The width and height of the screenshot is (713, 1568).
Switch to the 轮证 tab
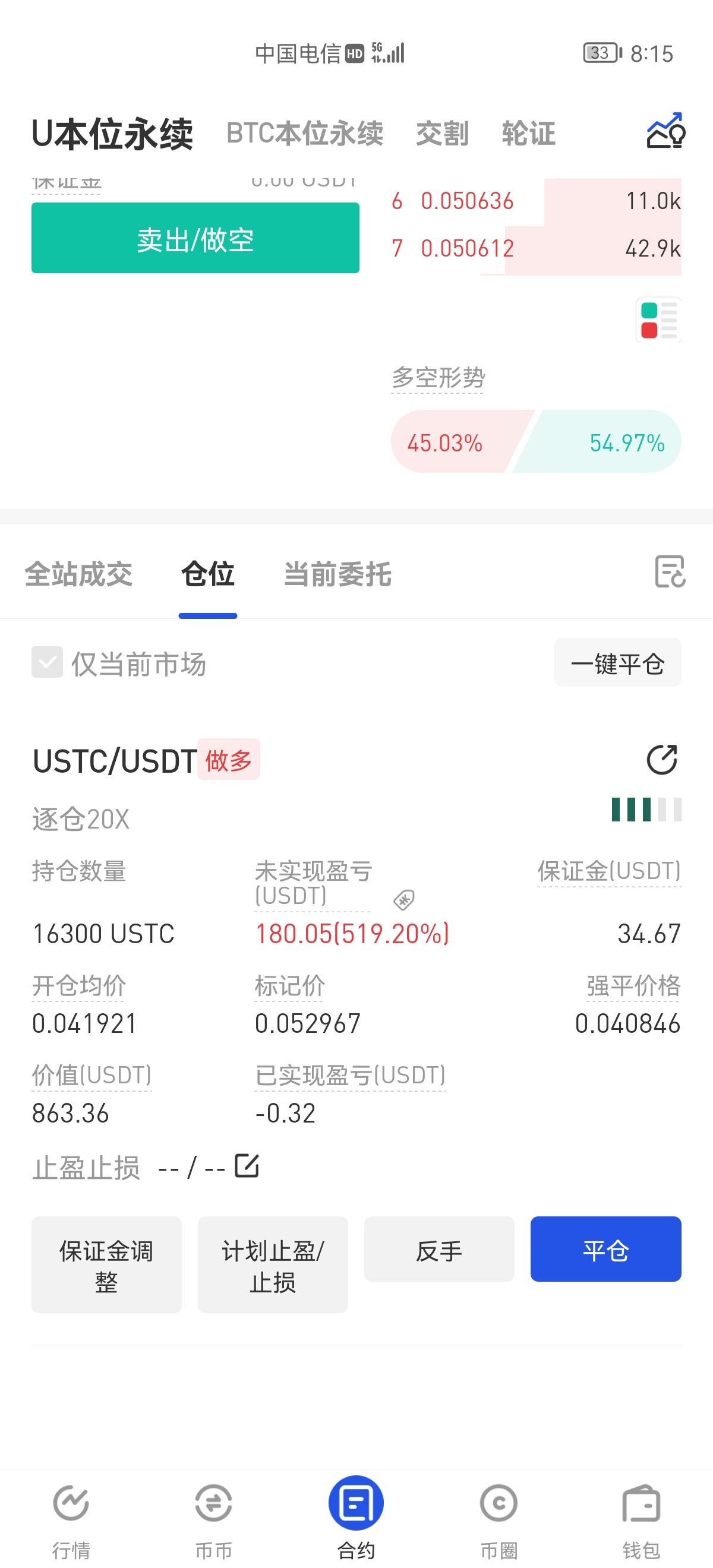pos(528,133)
